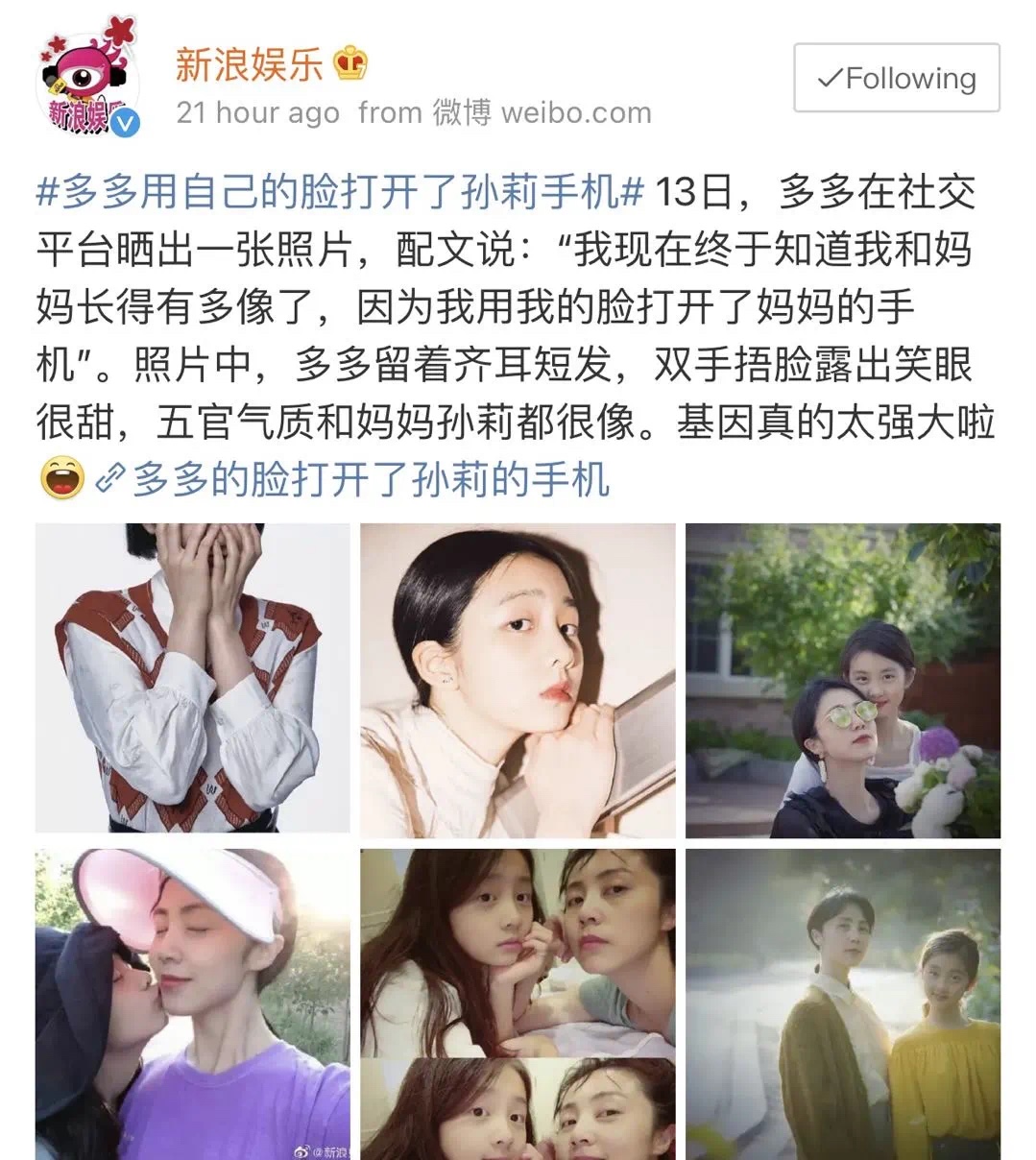Tap the 新浪娱乐 account name
The width and height of the screenshot is (1036, 1160).
(x=250, y=65)
